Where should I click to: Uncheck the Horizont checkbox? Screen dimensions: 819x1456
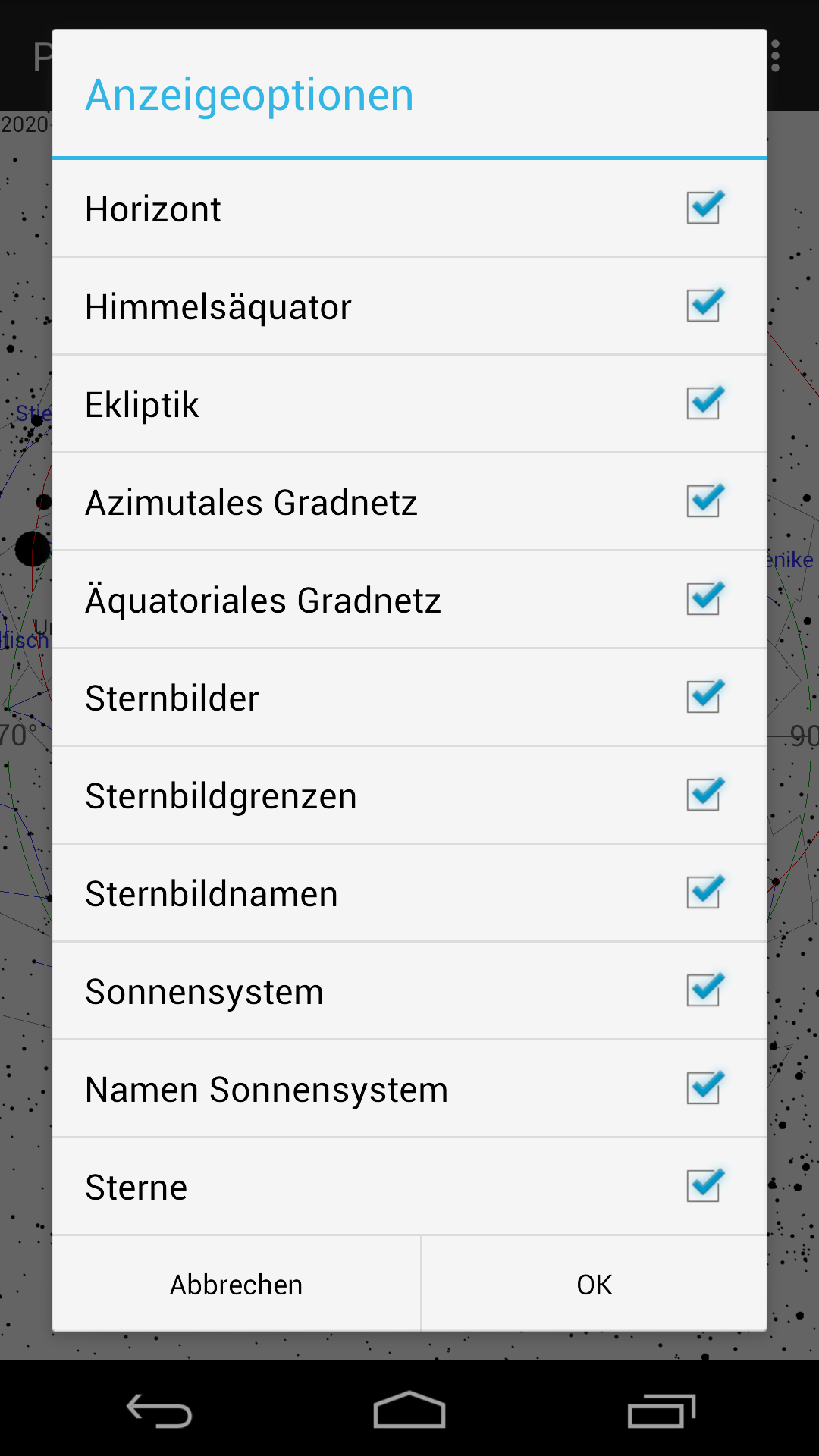704,208
